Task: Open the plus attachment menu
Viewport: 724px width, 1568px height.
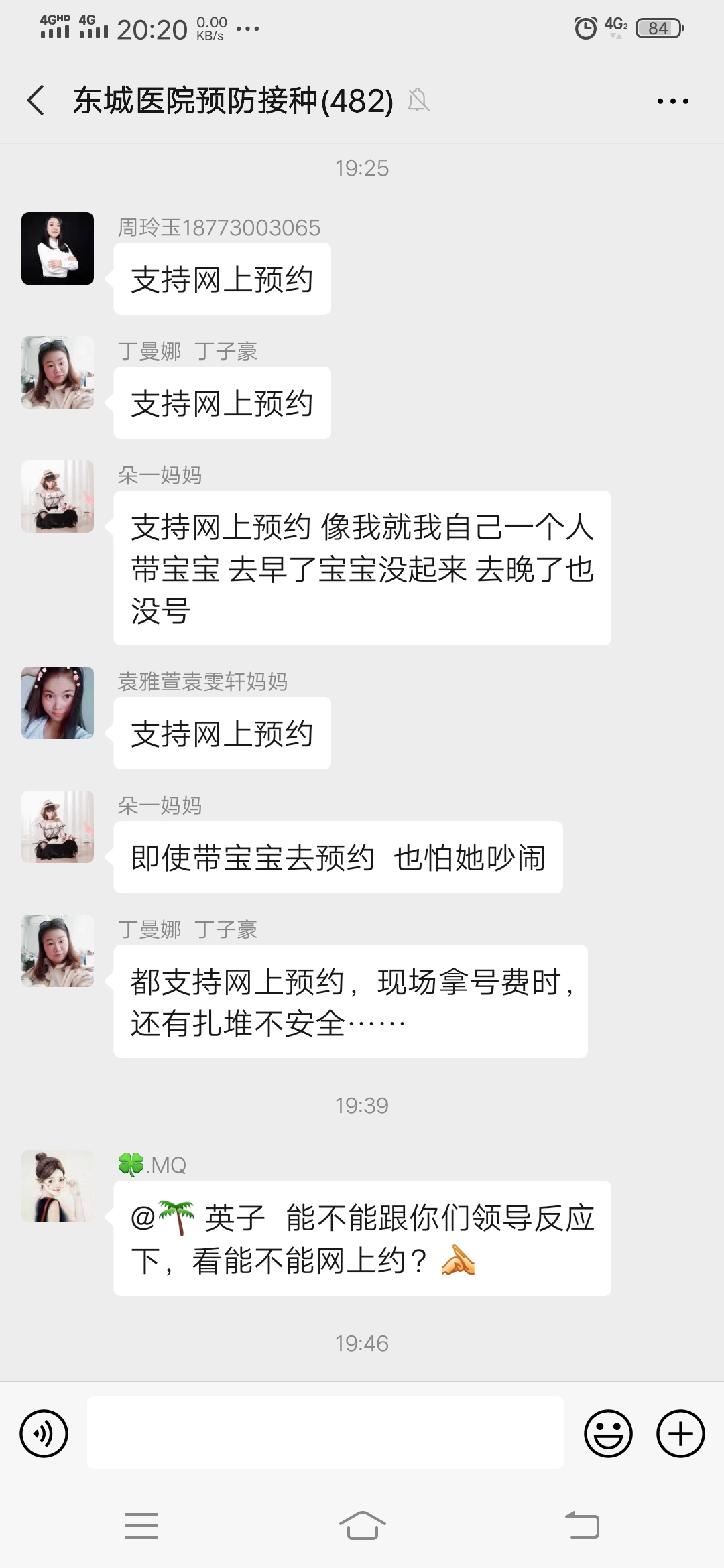Action: tap(680, 1433)
